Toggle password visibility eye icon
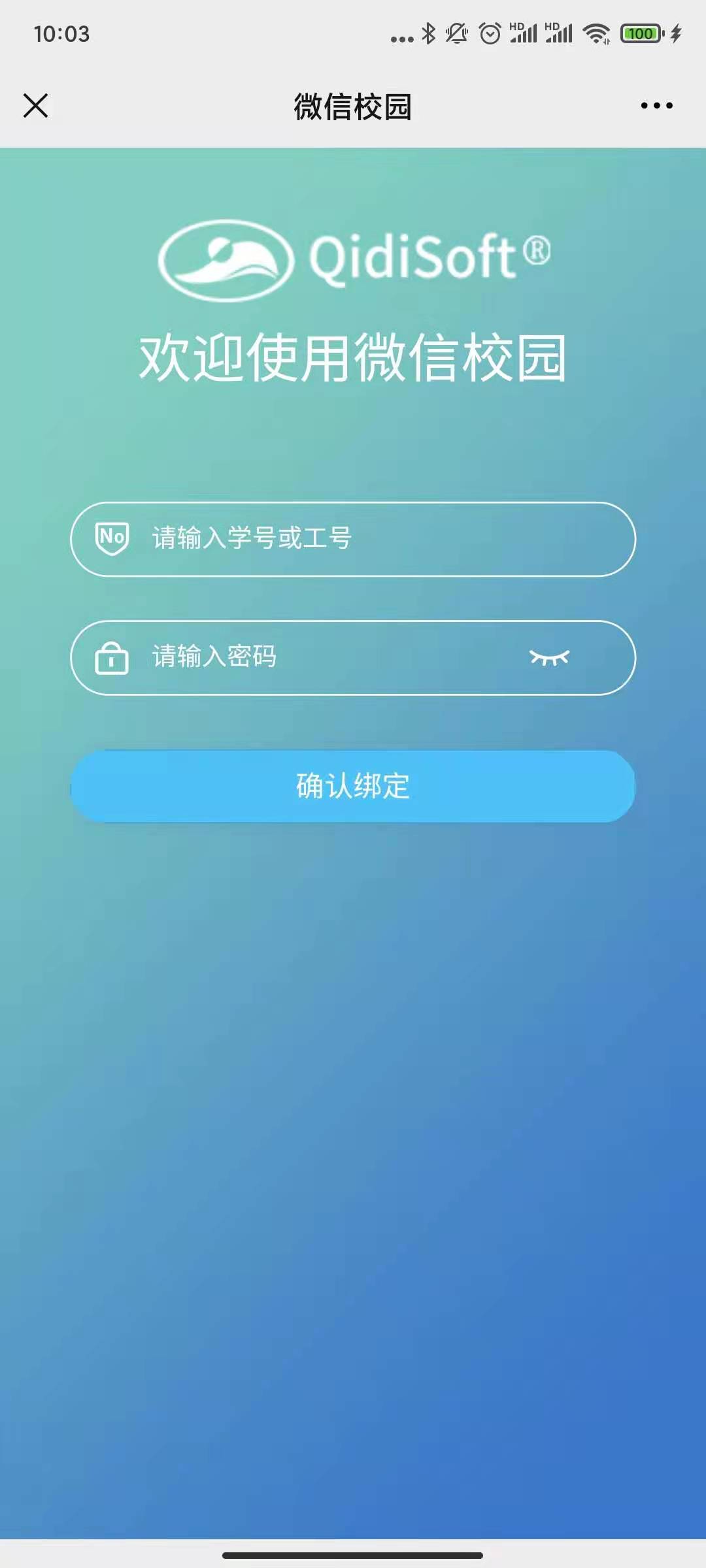 (x=549, y=657)
